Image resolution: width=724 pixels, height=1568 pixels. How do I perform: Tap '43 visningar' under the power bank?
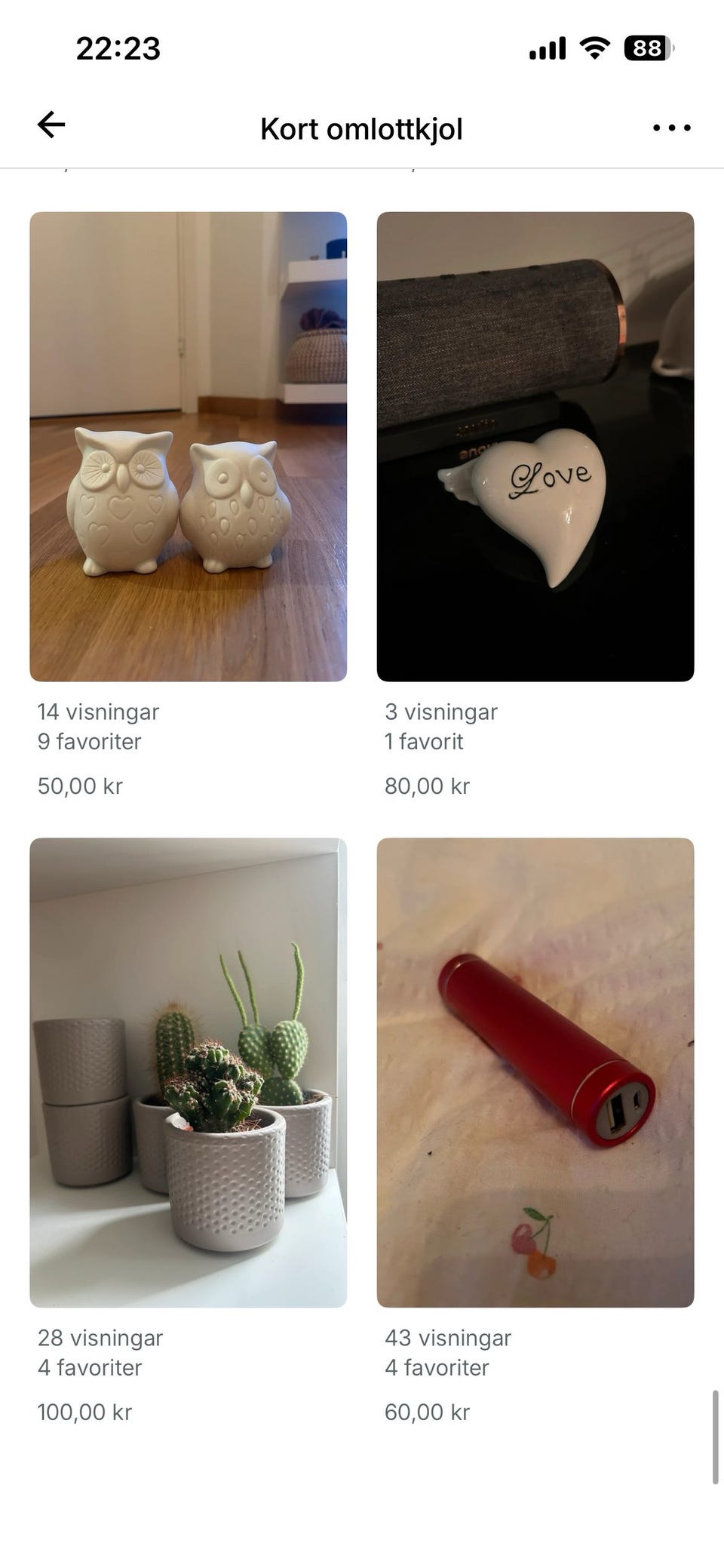pyautogui.click(x=446, y=1337)
